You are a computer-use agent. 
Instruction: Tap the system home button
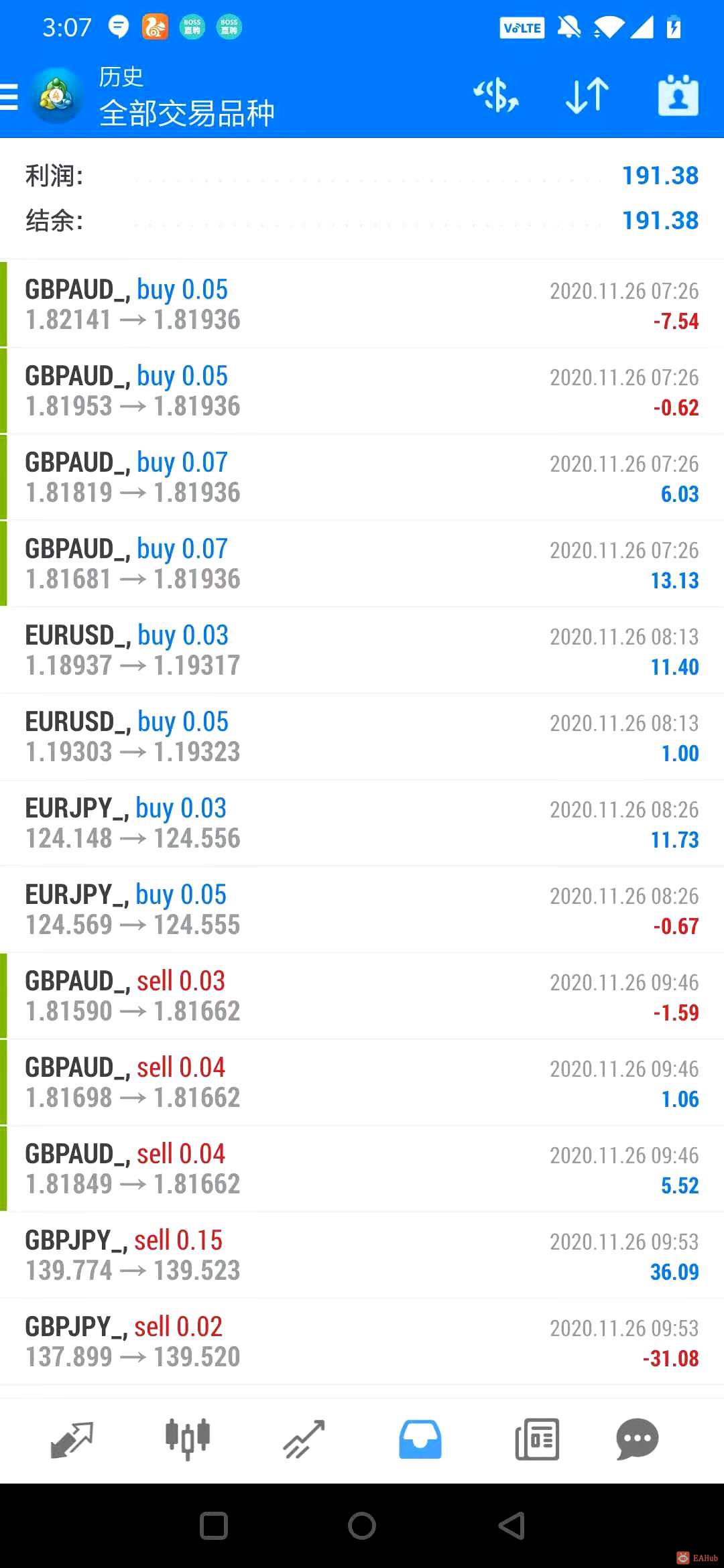coord(362,1526)
